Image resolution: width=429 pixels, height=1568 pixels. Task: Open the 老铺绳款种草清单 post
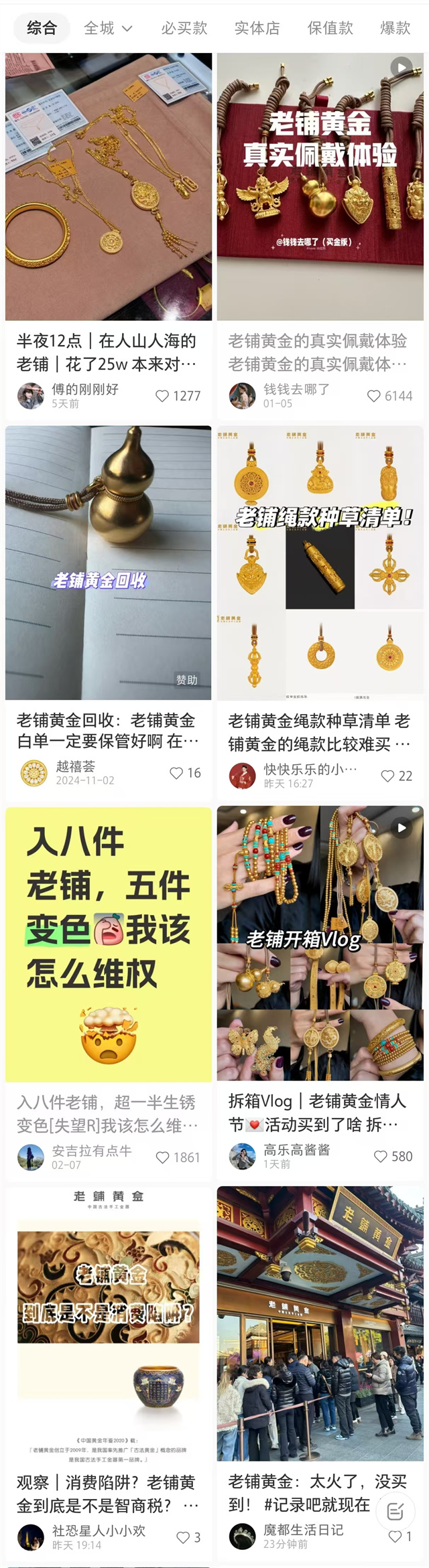(x=320, y=563)
